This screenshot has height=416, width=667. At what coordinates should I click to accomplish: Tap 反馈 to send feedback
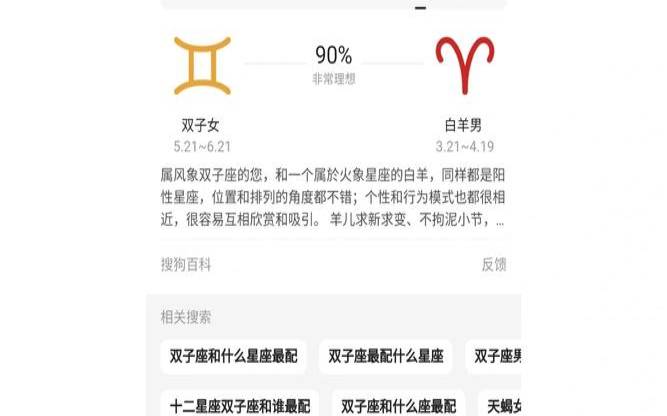pyautogui.click(x=494, y=265)
